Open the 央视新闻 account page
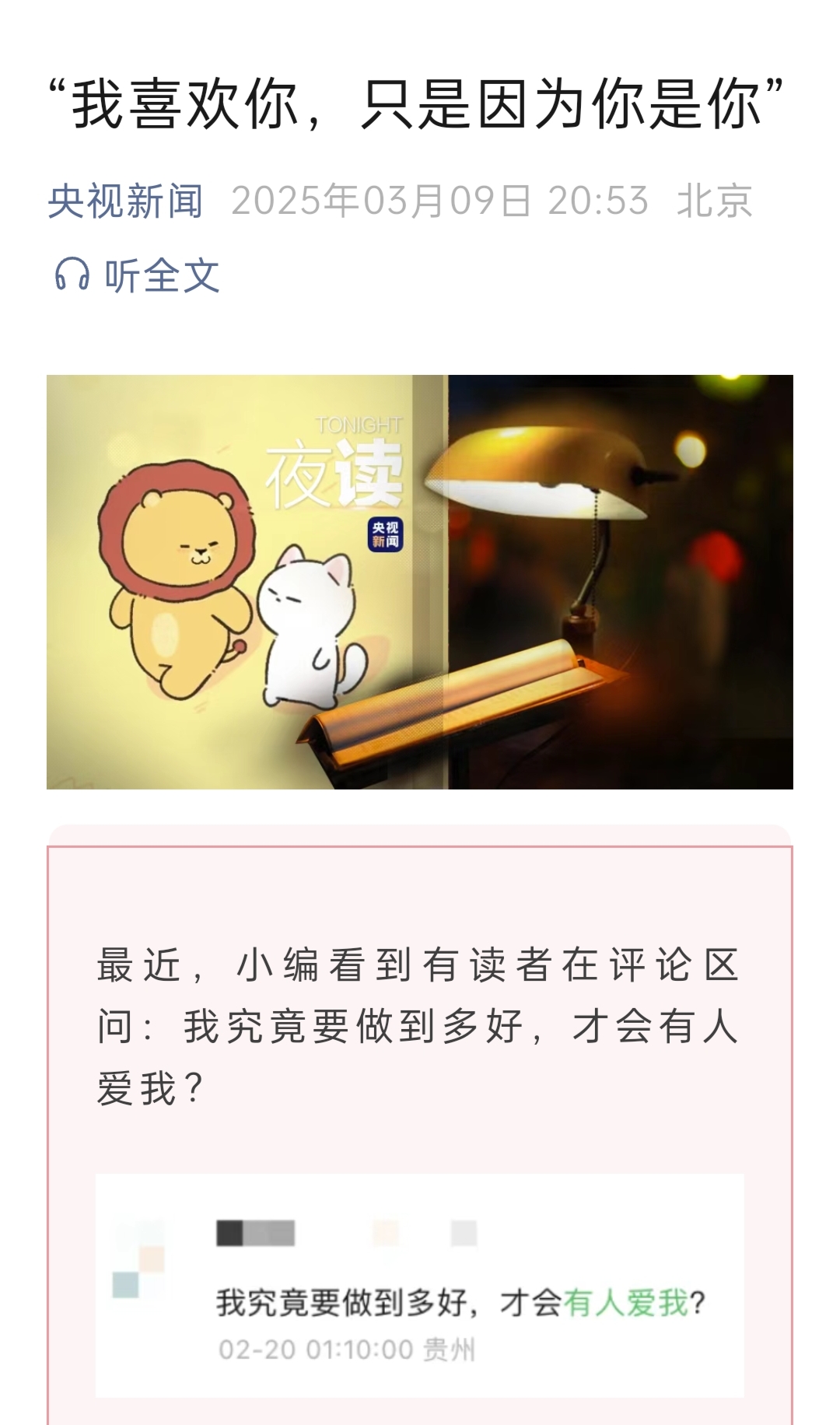The image size is (840, 1425). tap(125, 201)
